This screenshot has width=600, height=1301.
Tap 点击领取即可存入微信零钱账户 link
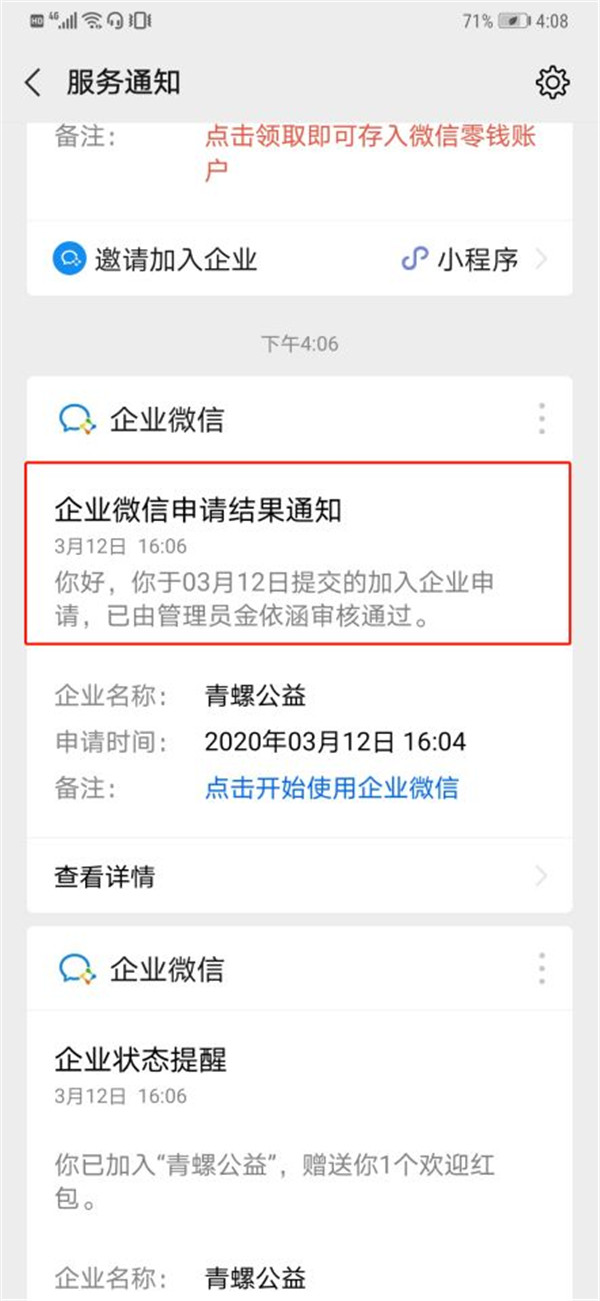coord(370,152)
